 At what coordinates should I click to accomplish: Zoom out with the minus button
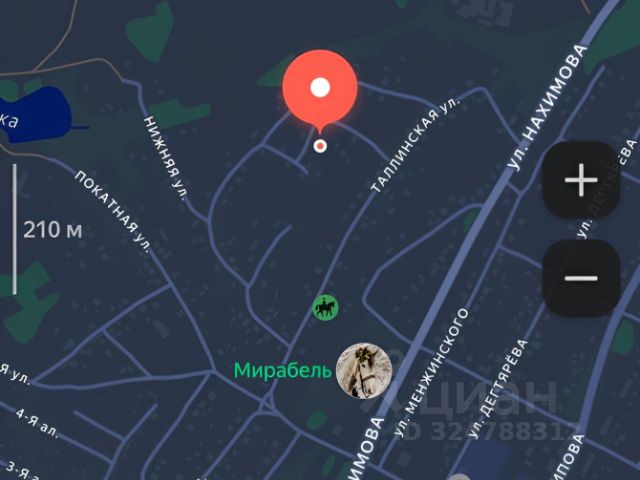581,279
